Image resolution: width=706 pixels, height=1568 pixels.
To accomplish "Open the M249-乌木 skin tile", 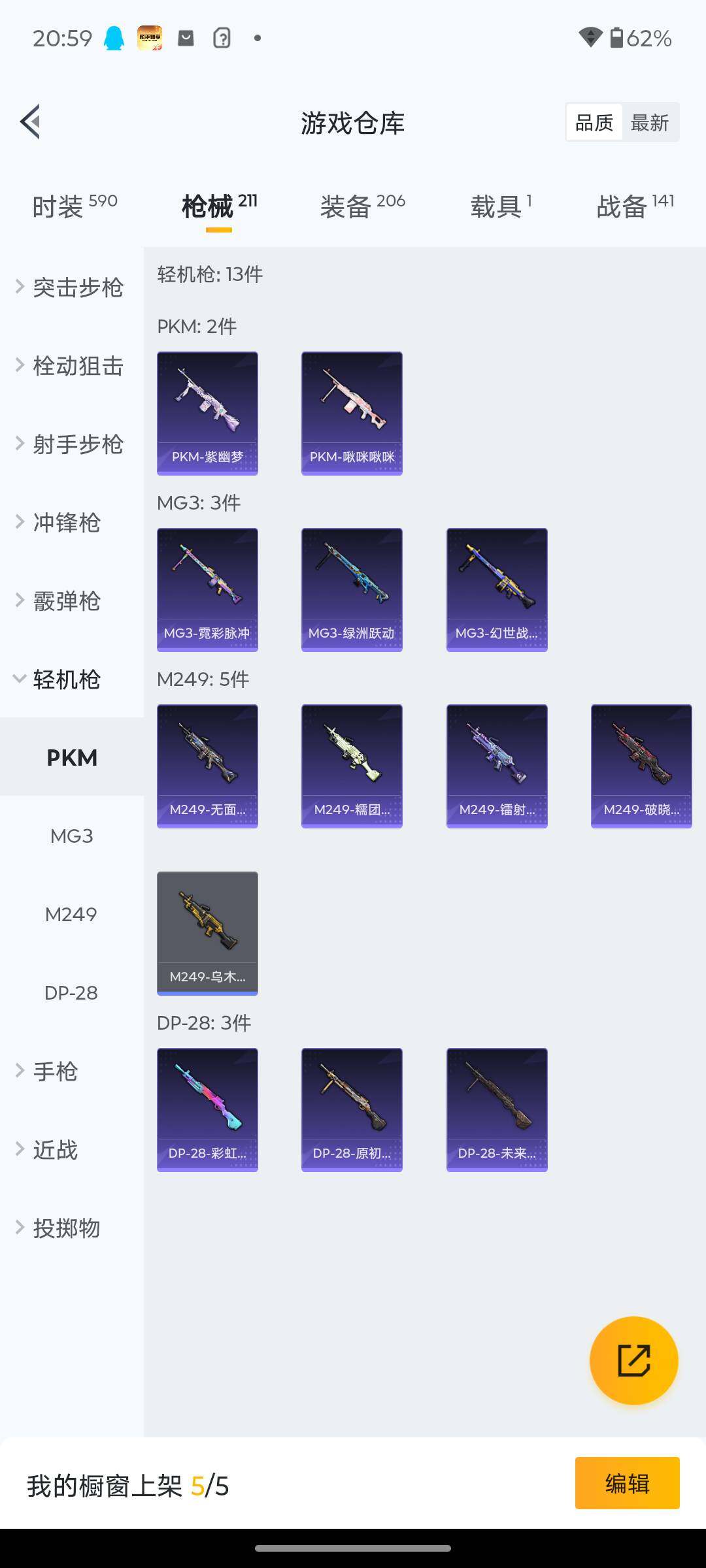I will (207, 933).
